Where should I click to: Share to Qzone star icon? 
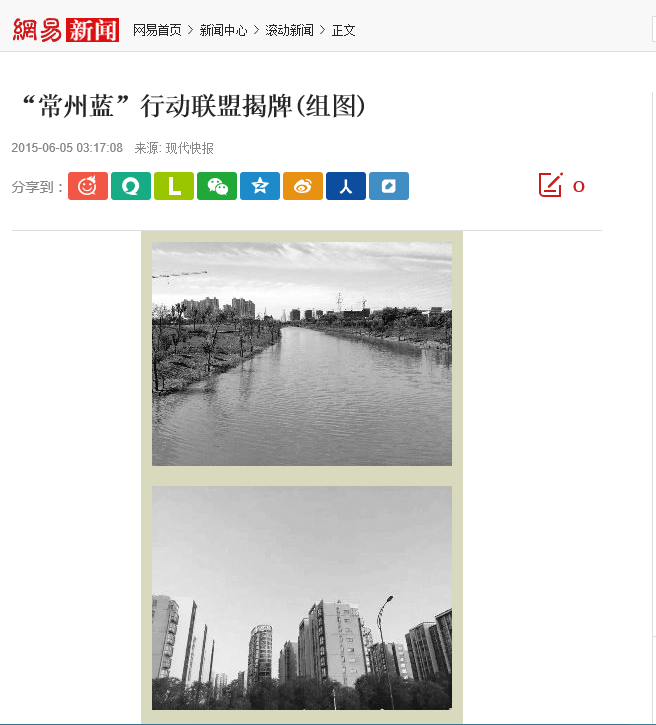[260, 186]
